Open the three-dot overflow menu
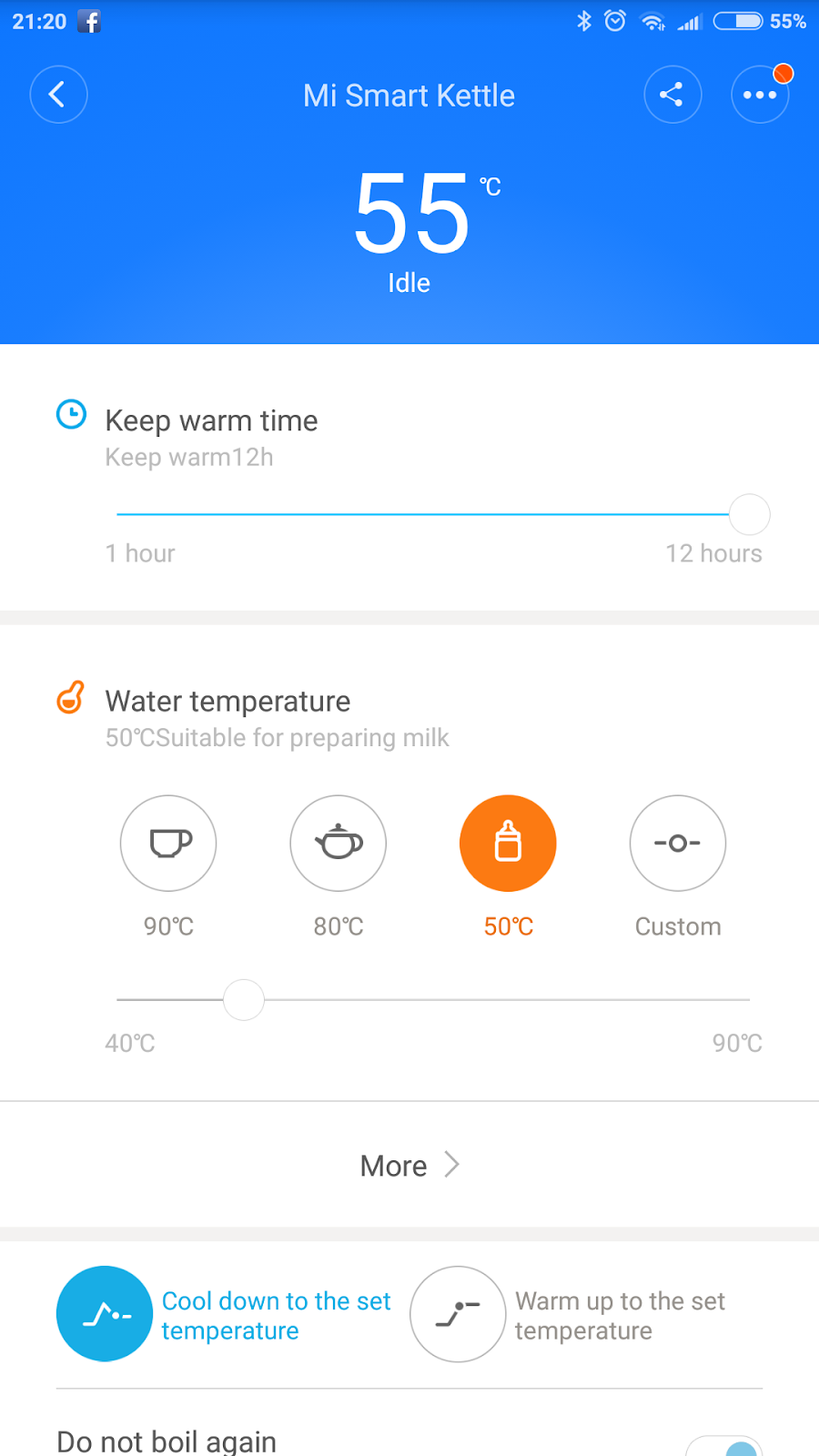The image size is (819, 1456). [x=760, y=95]
